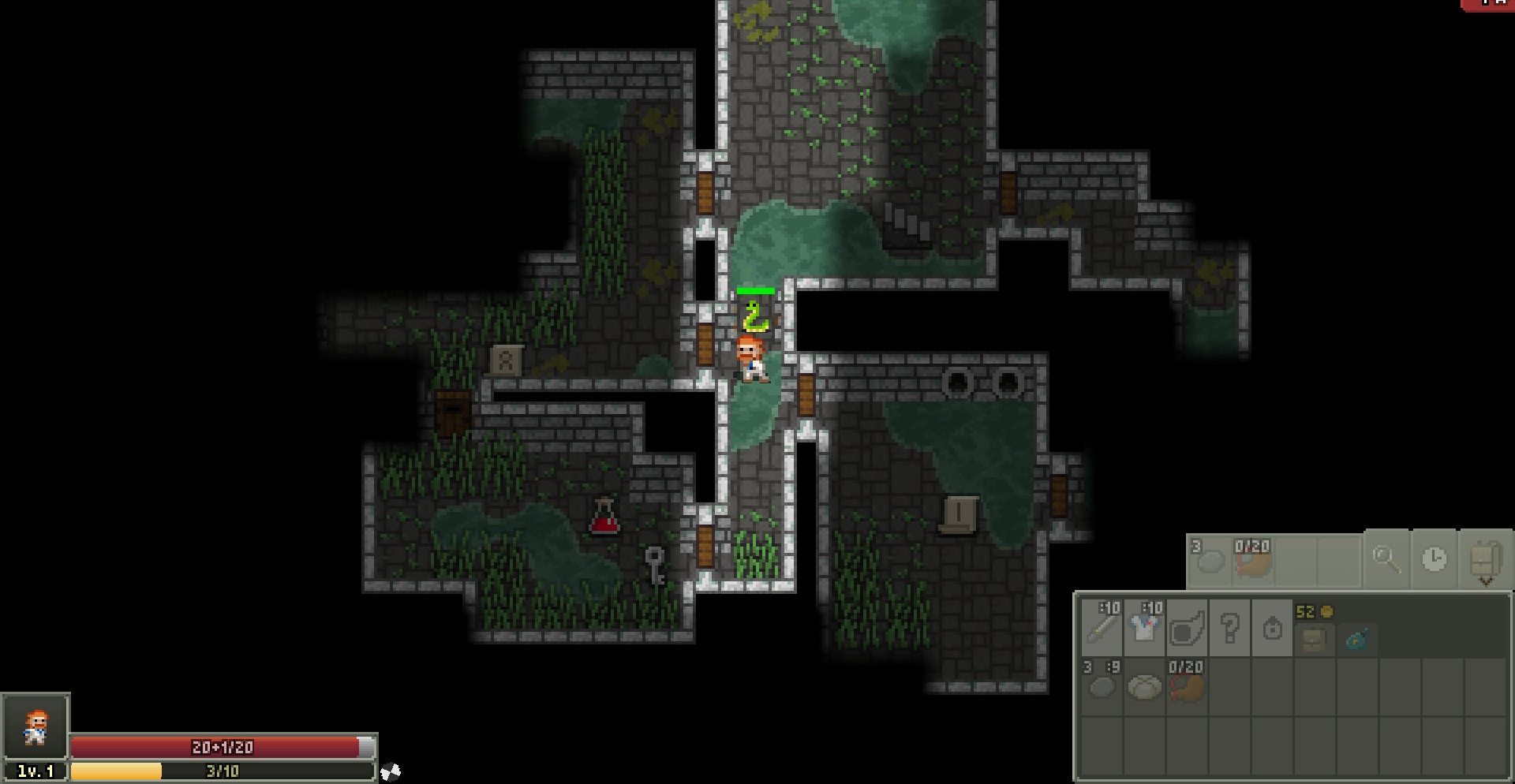Move to the iron key on floor

(654, 565)
